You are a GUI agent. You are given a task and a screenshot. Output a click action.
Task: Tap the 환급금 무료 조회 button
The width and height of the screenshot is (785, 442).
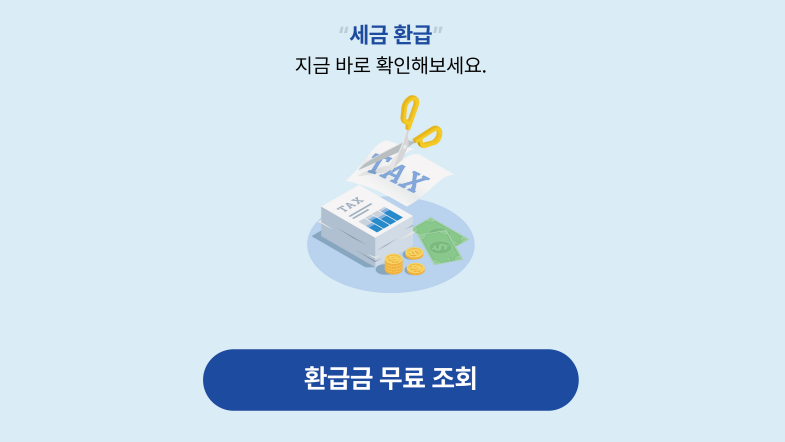(391, 380)
